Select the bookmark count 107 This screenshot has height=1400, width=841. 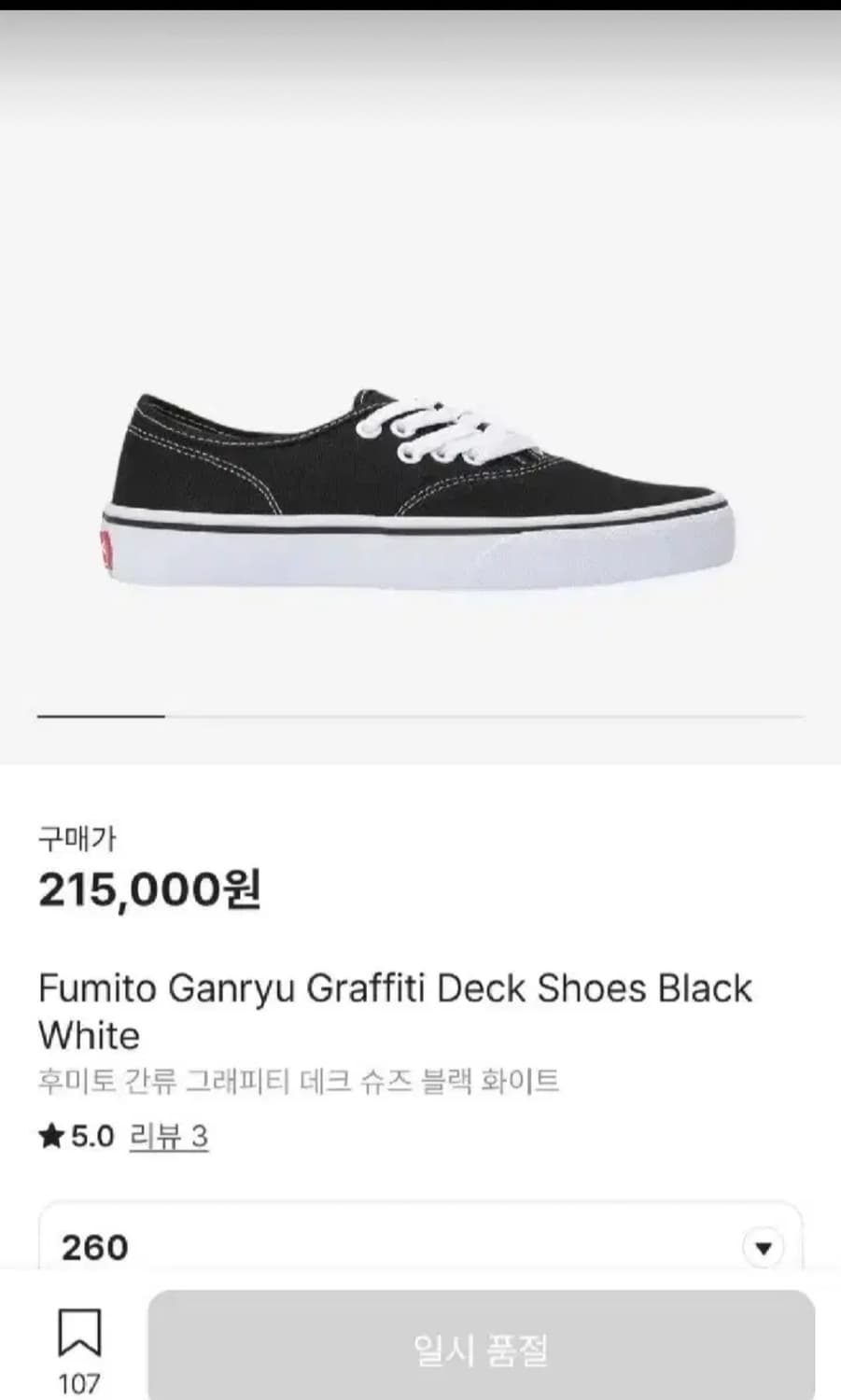(x=81, y=1380)
